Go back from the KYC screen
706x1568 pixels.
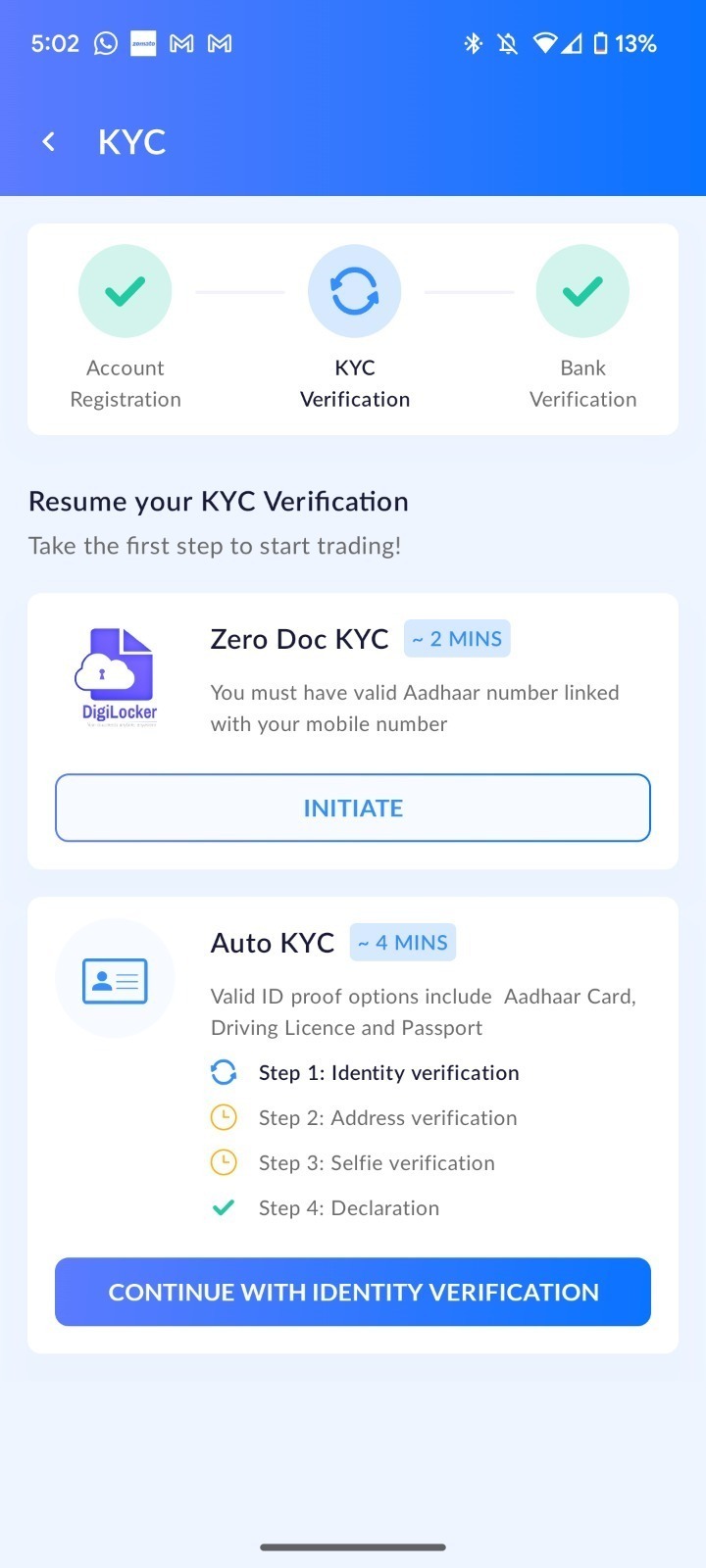coord(48,142)
